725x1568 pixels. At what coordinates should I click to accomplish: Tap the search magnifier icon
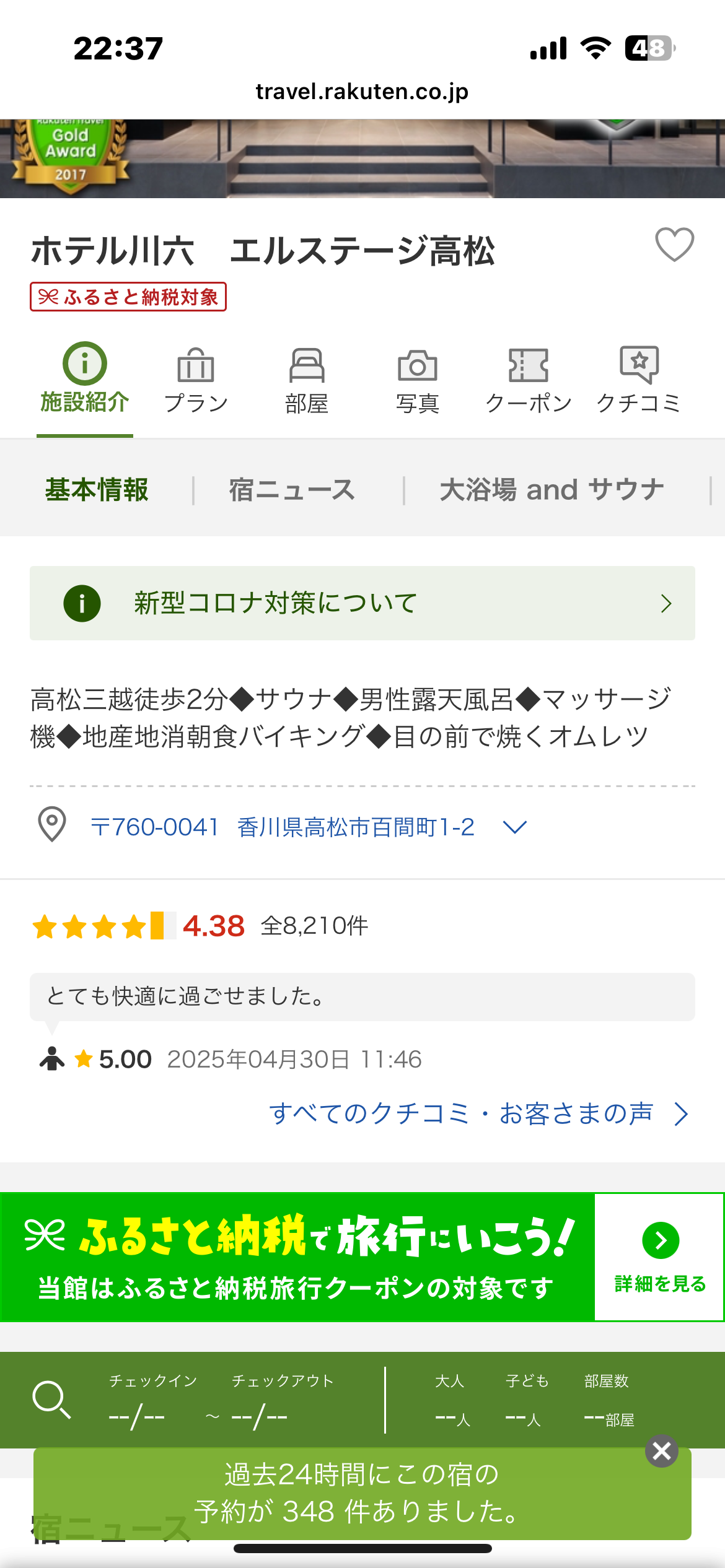pos(52,1400)
